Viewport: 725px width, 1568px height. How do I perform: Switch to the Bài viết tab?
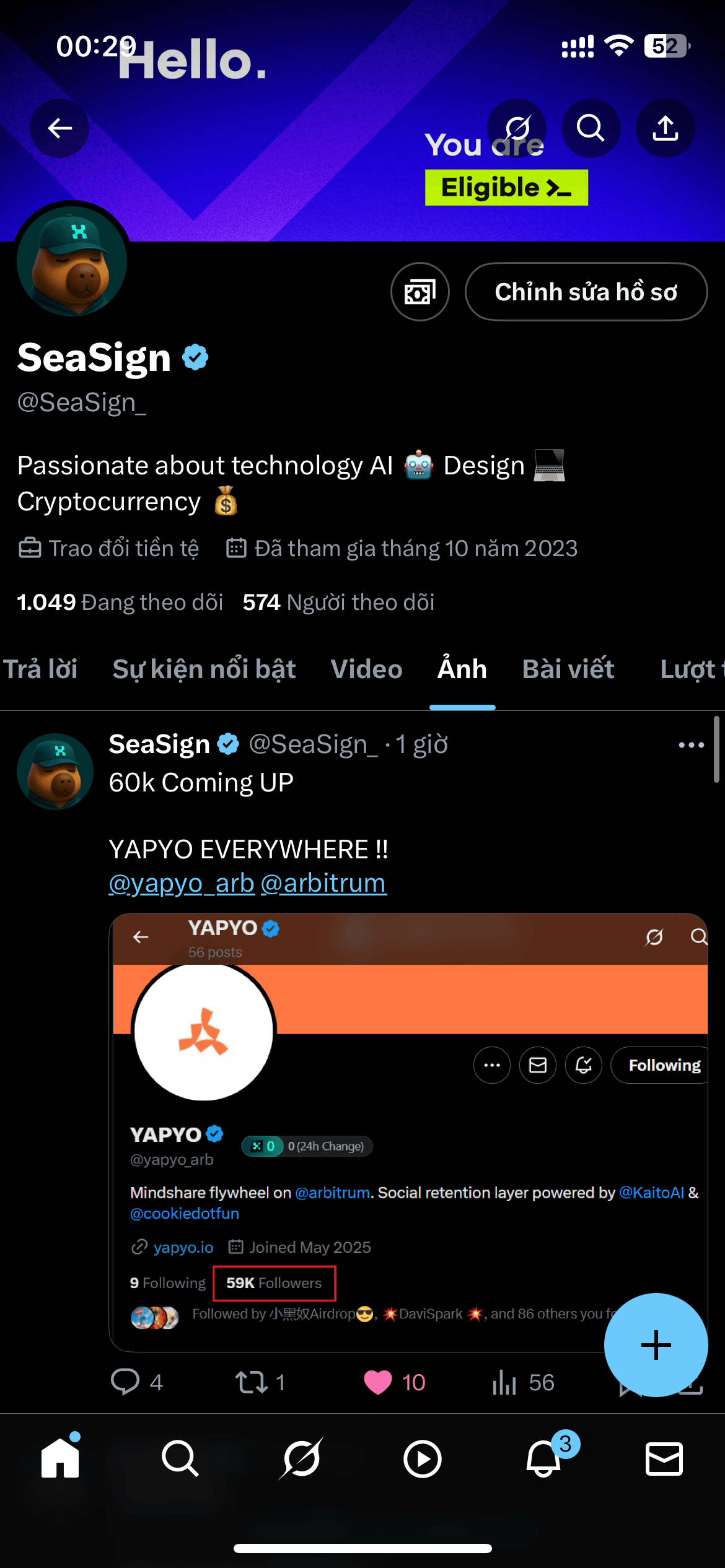(x=568, y=669)
